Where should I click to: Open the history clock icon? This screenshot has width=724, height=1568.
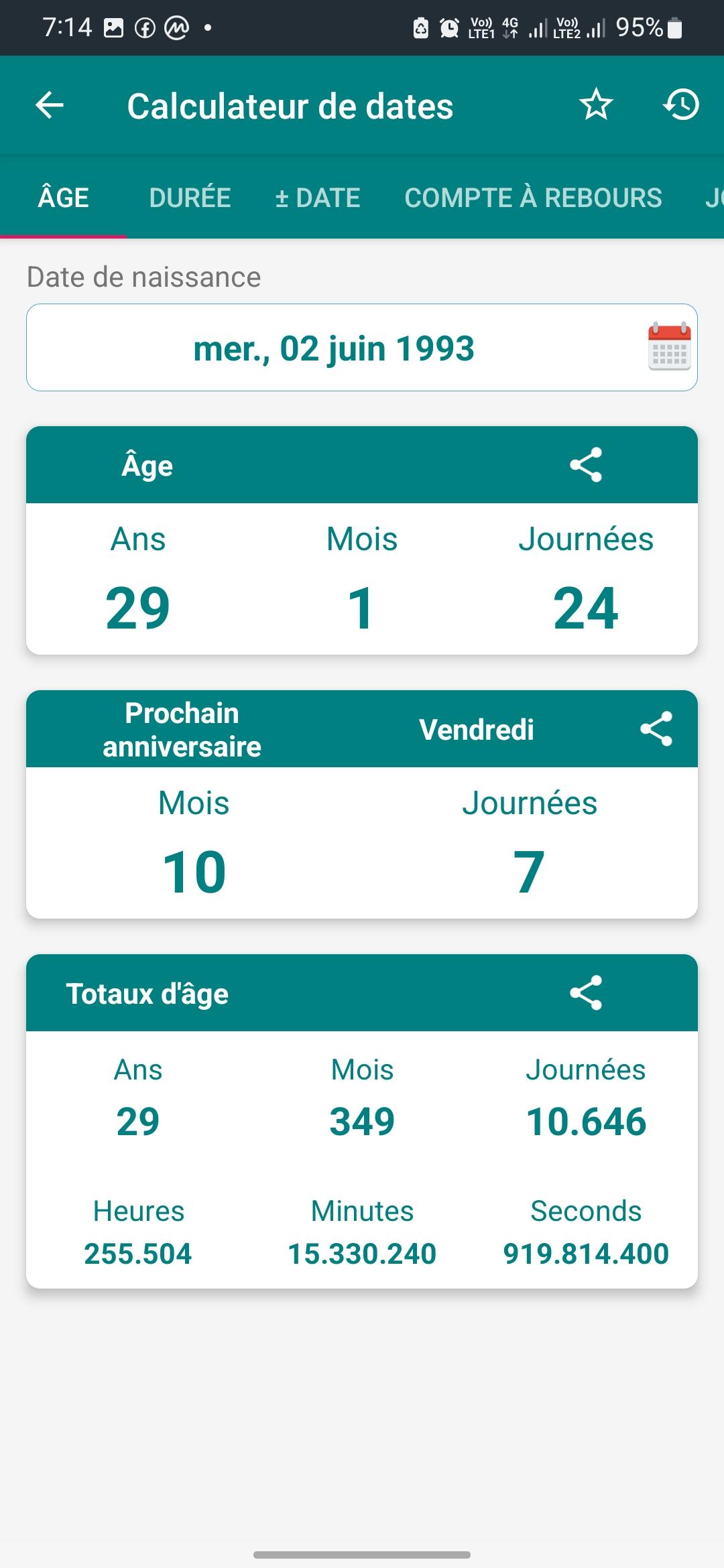(x=681, y=105)
